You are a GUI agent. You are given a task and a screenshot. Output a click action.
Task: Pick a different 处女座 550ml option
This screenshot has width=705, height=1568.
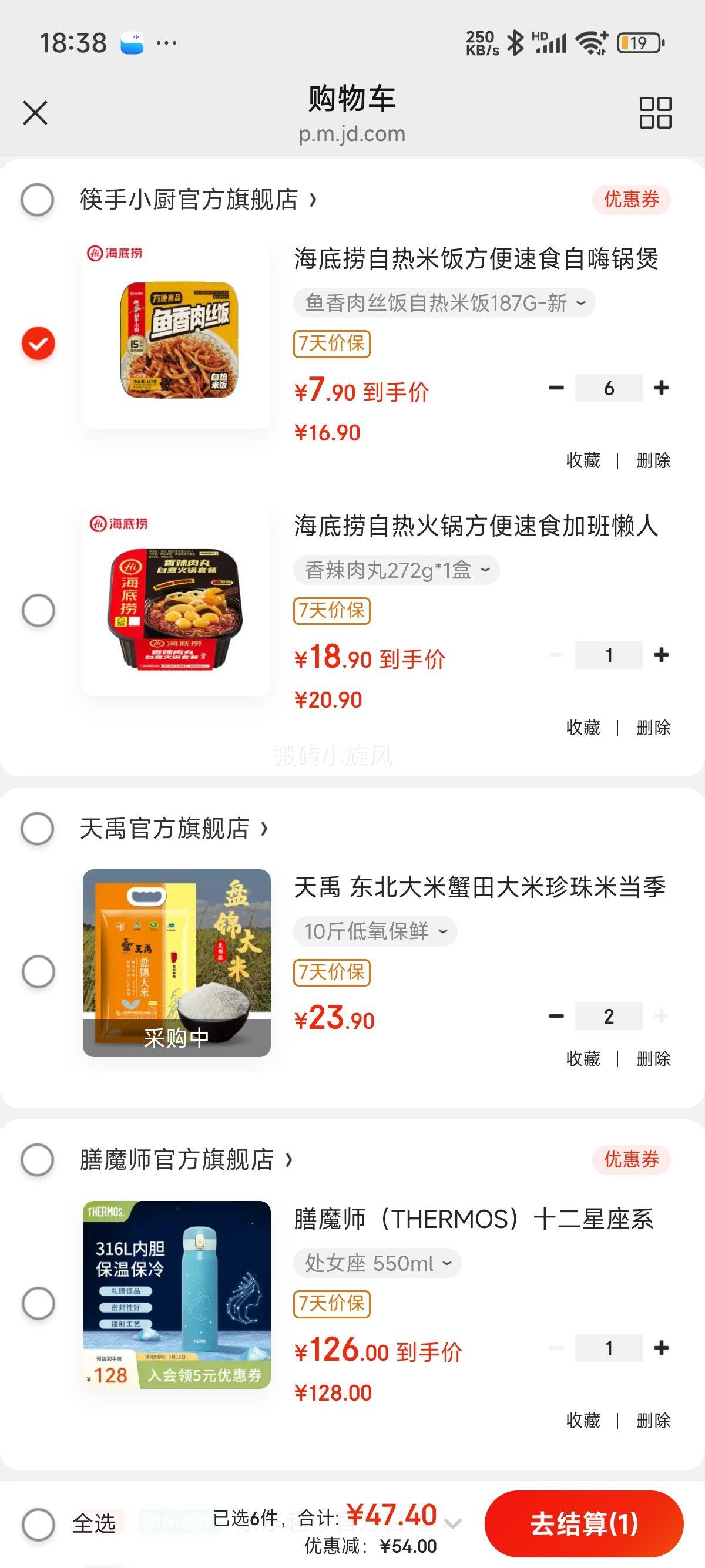click(x=377, y=1263)
